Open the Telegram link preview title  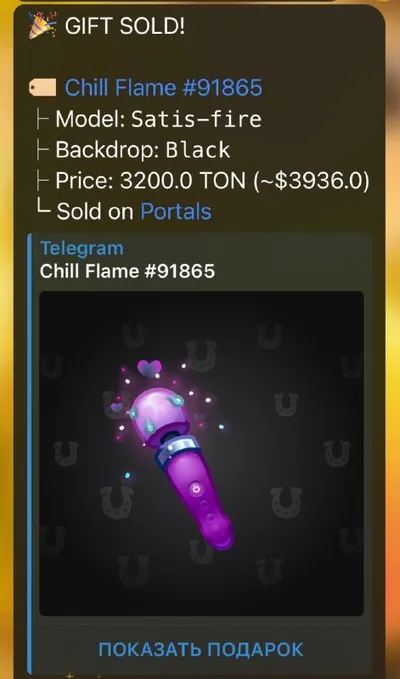pos(82,249)
